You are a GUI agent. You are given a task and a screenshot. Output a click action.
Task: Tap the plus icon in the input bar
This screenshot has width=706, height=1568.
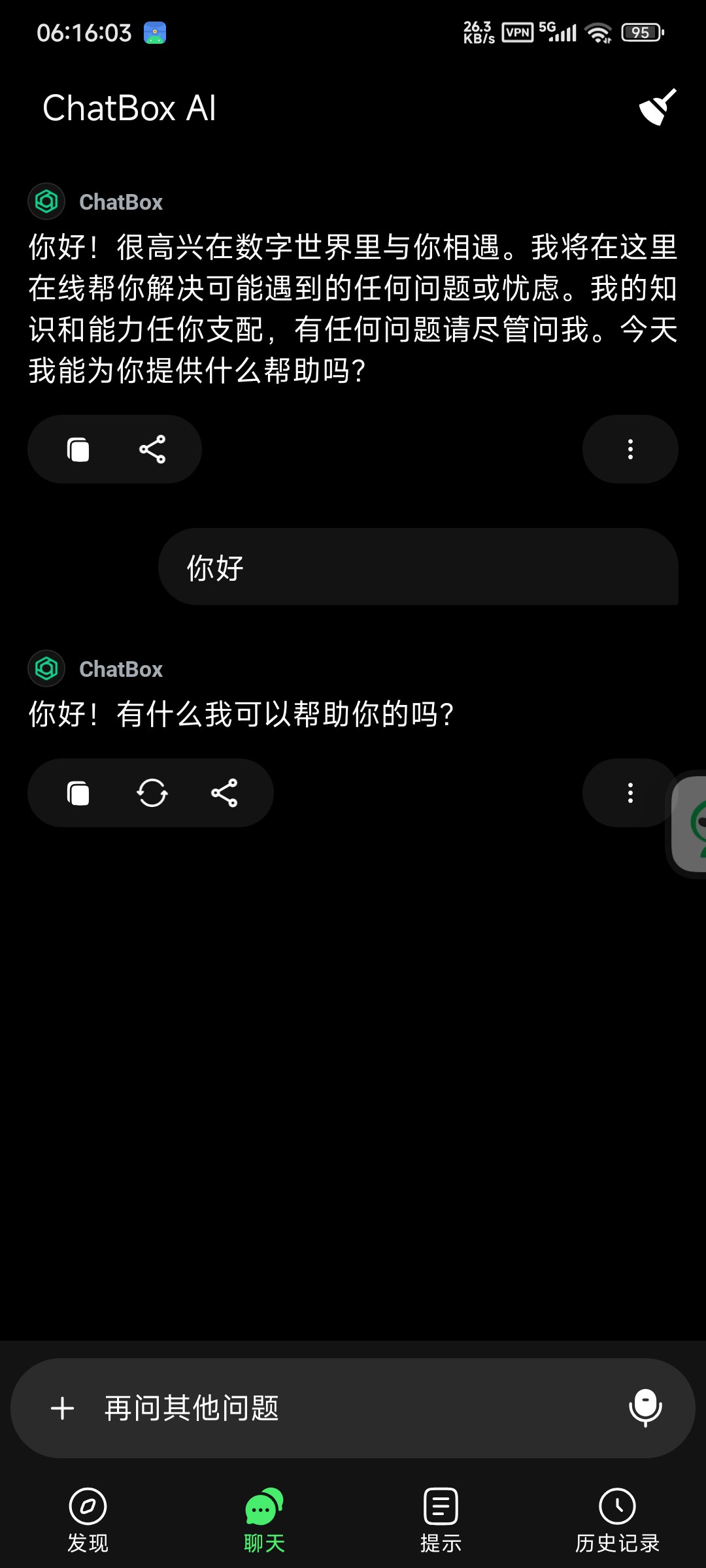[63, 1408]
